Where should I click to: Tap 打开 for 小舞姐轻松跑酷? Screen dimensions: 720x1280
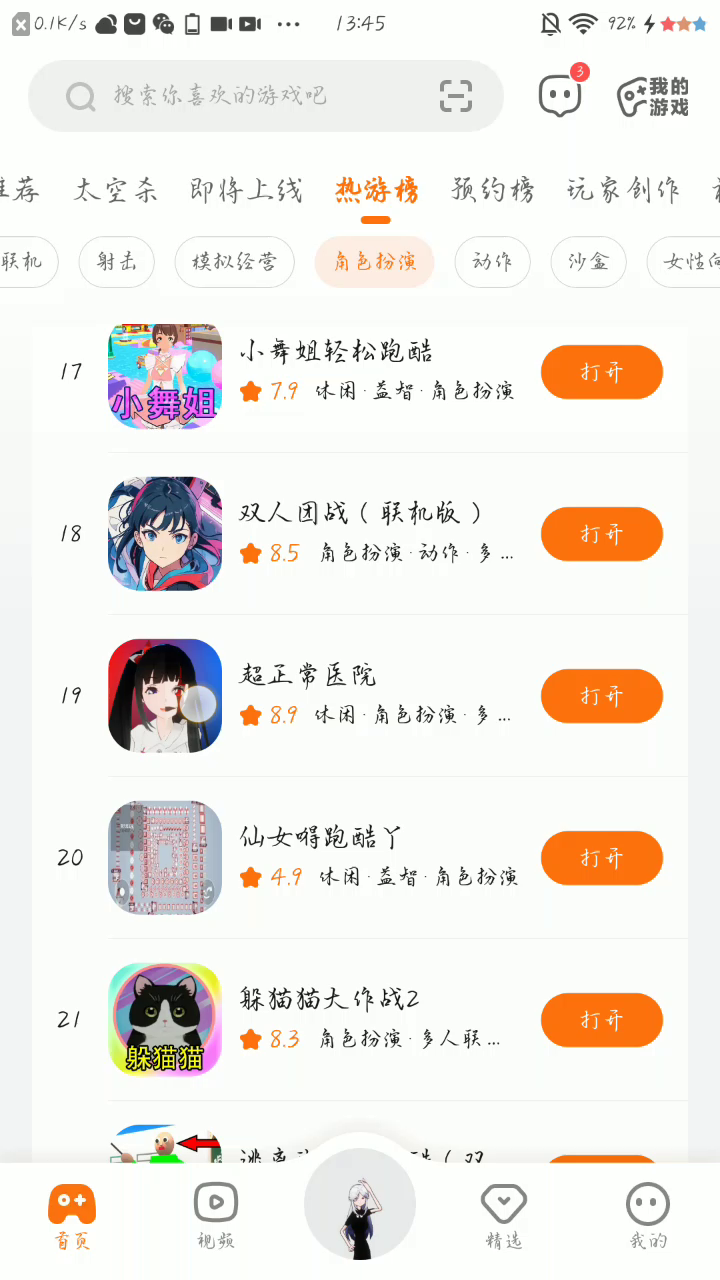(601, 372)
